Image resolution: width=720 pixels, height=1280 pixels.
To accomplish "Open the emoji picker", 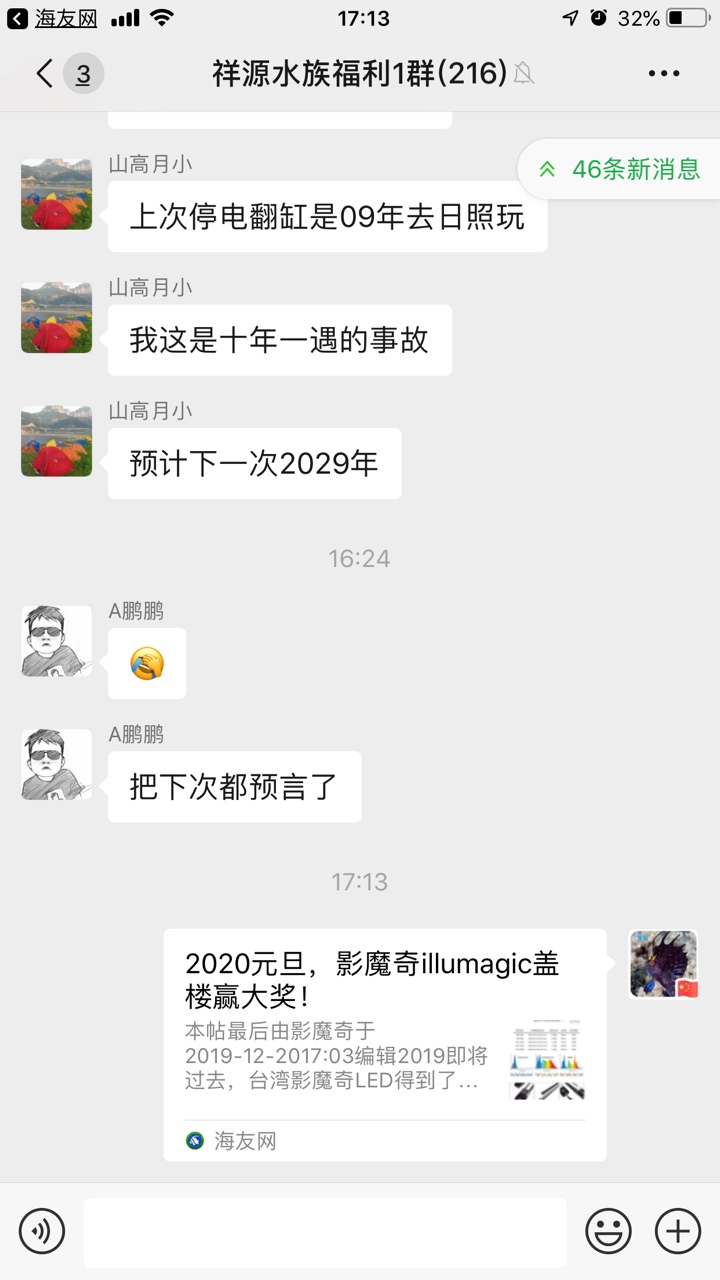I will point(608,1231).
